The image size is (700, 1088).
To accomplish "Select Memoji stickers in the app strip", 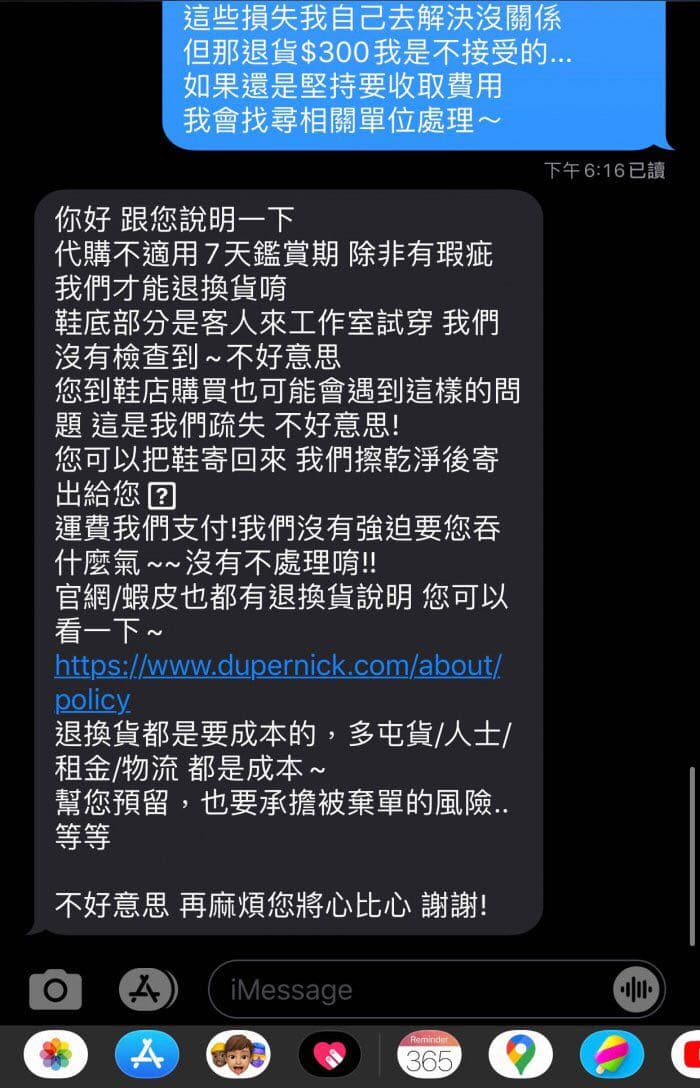I will (237, 1054).
